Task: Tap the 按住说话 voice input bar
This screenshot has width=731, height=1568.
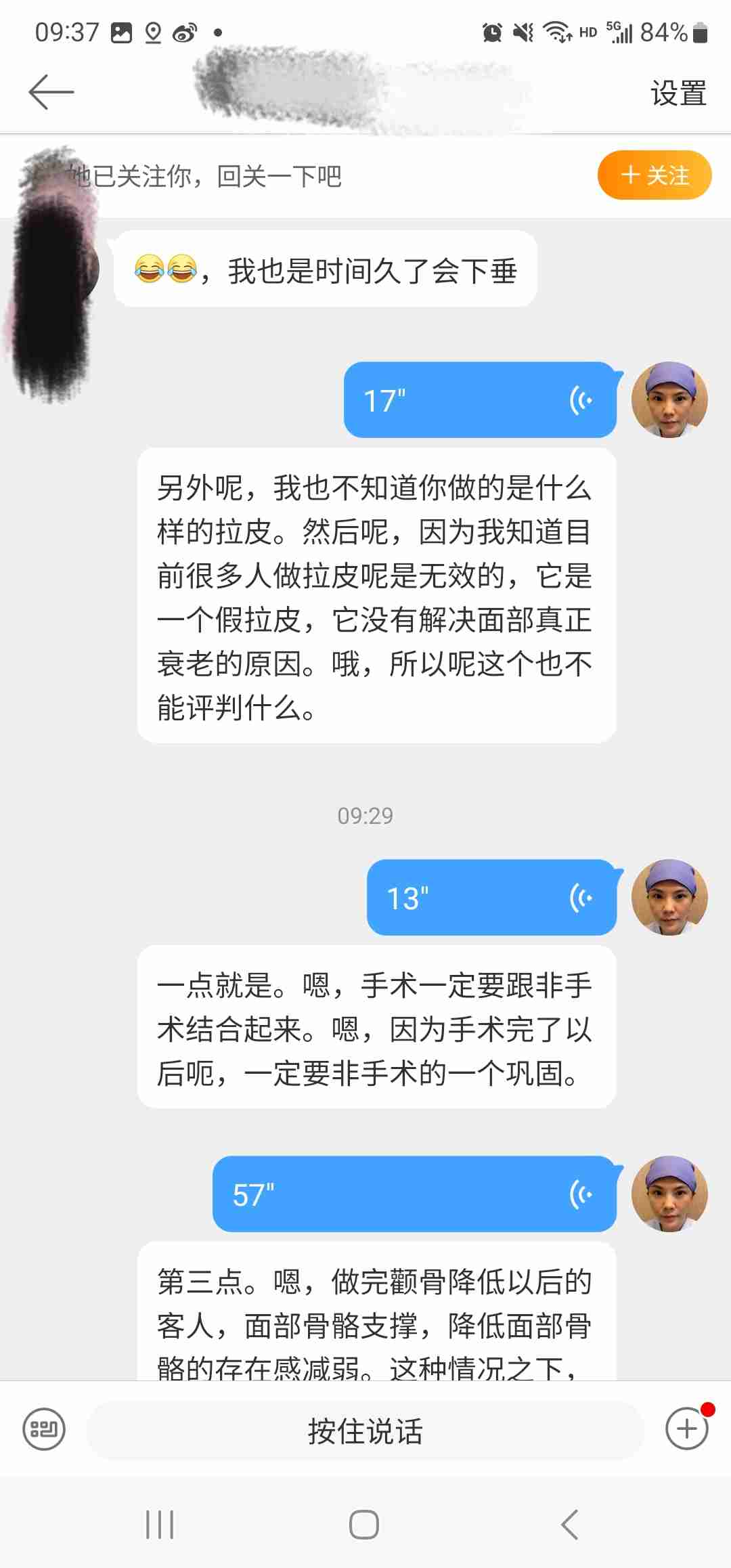Action: (365, 1431)
